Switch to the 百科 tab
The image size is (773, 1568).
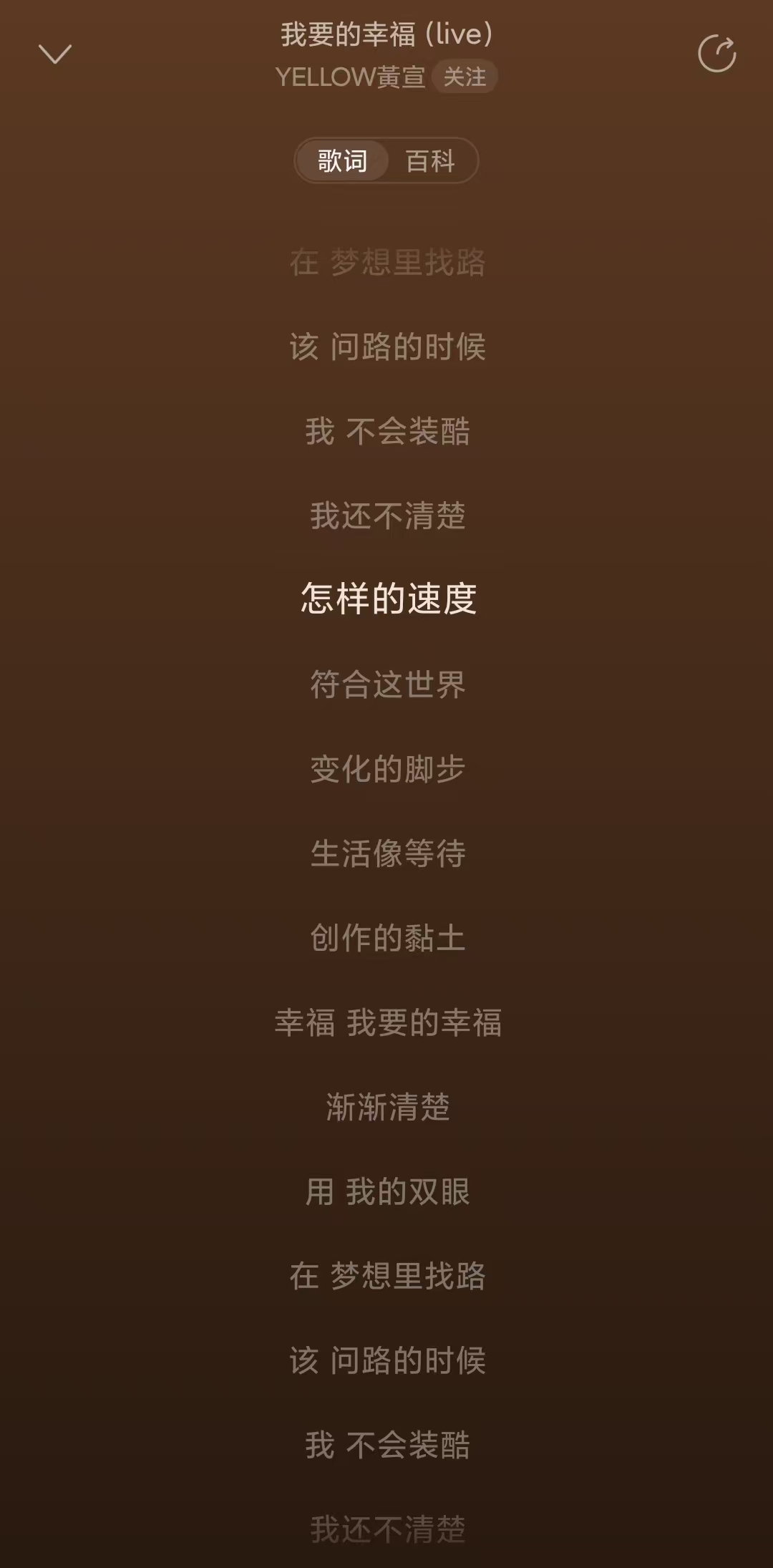[430, 161]
